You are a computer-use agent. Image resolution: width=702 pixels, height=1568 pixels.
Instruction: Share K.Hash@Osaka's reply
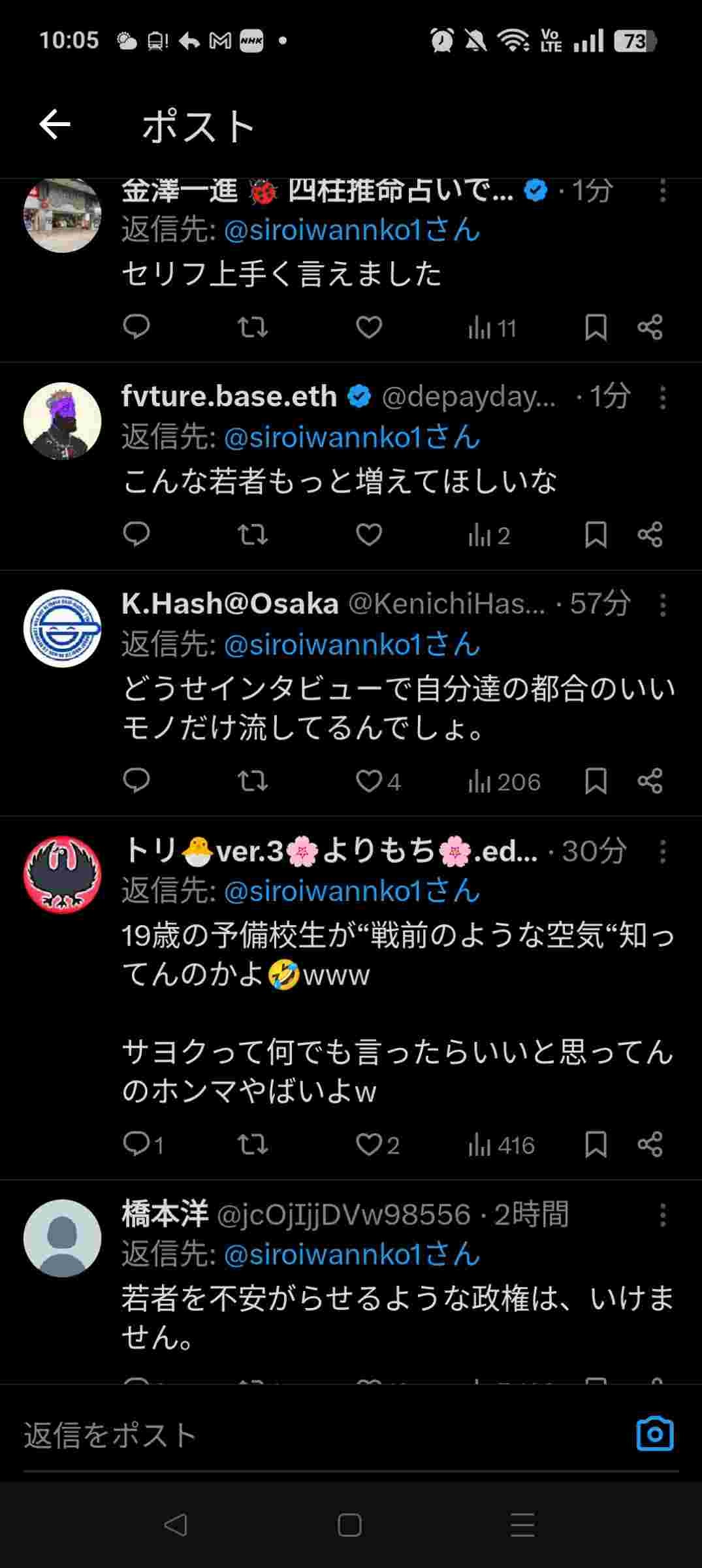[650, 781]
